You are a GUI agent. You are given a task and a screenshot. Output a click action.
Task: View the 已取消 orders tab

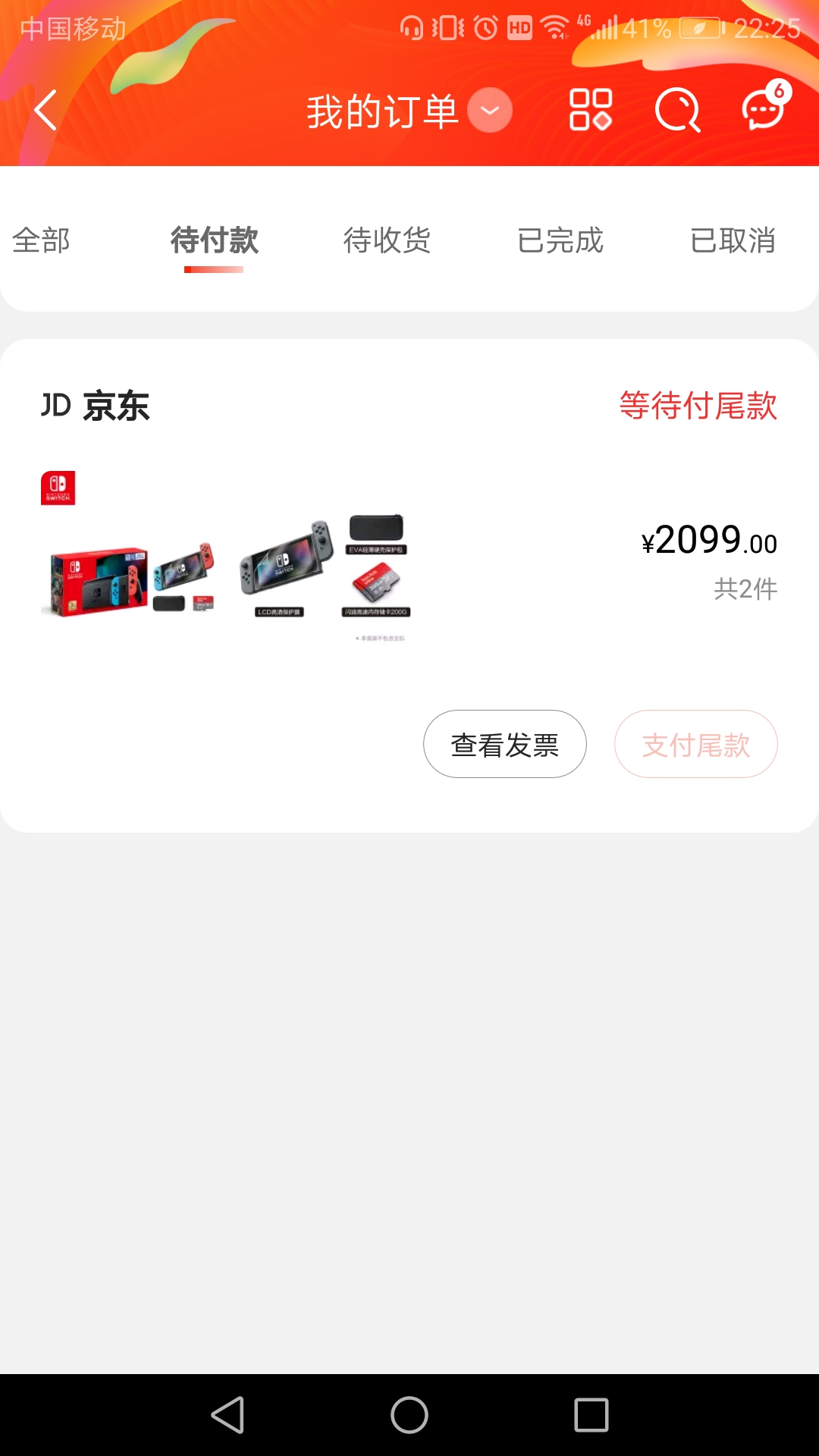point(733,241)
